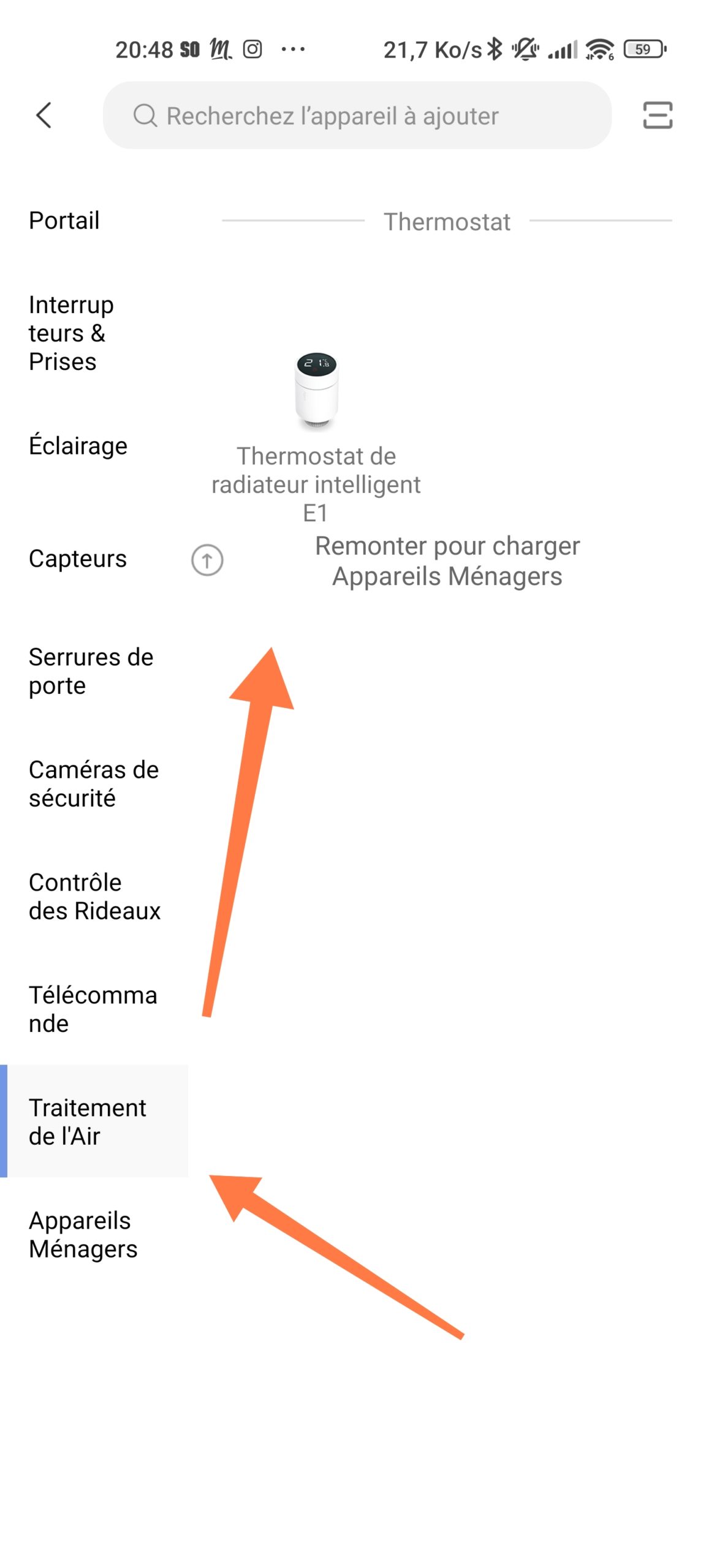Open the Éclairage category

point(78,446)
